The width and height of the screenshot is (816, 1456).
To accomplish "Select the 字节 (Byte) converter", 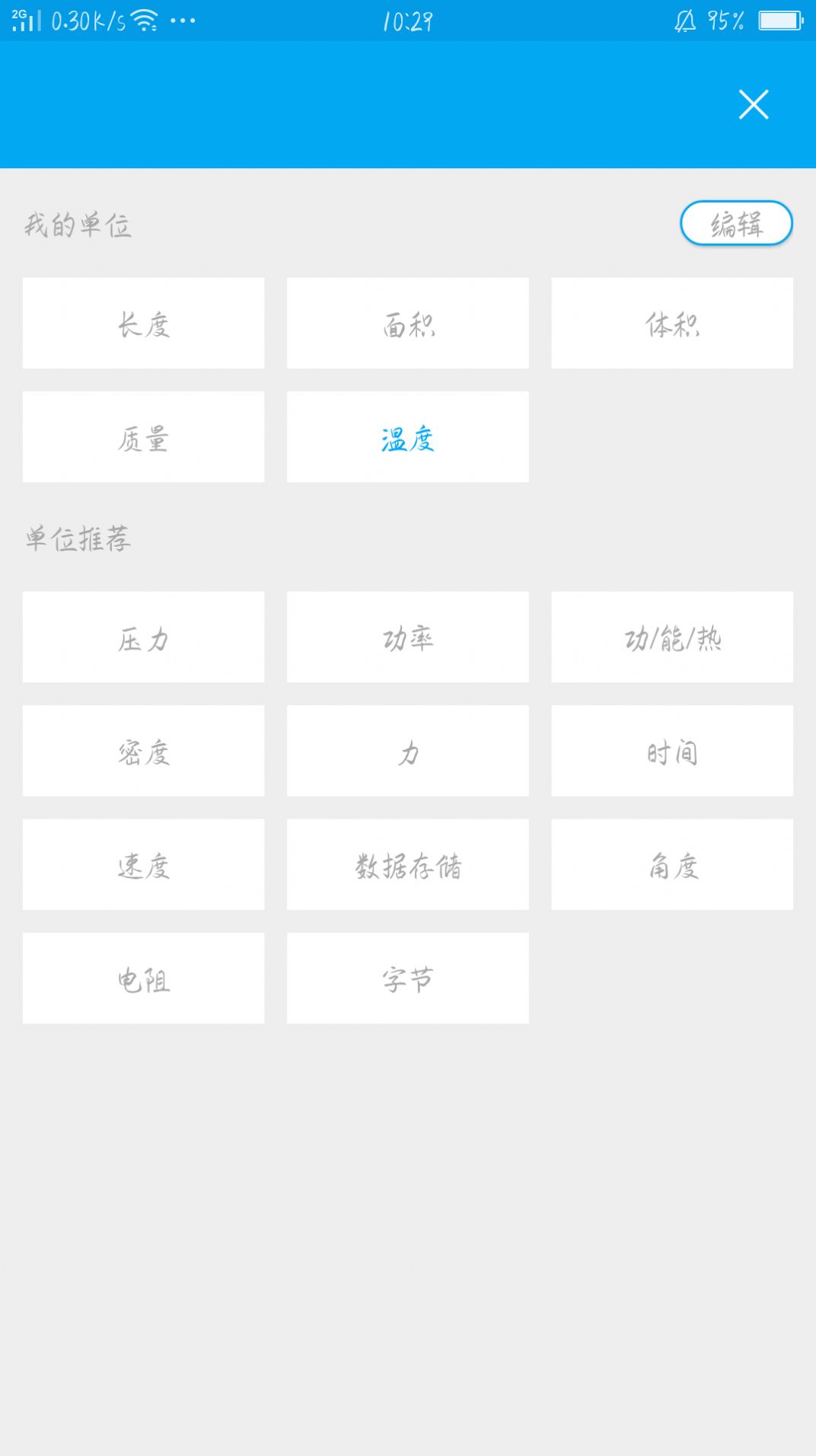I will [408, 979].
